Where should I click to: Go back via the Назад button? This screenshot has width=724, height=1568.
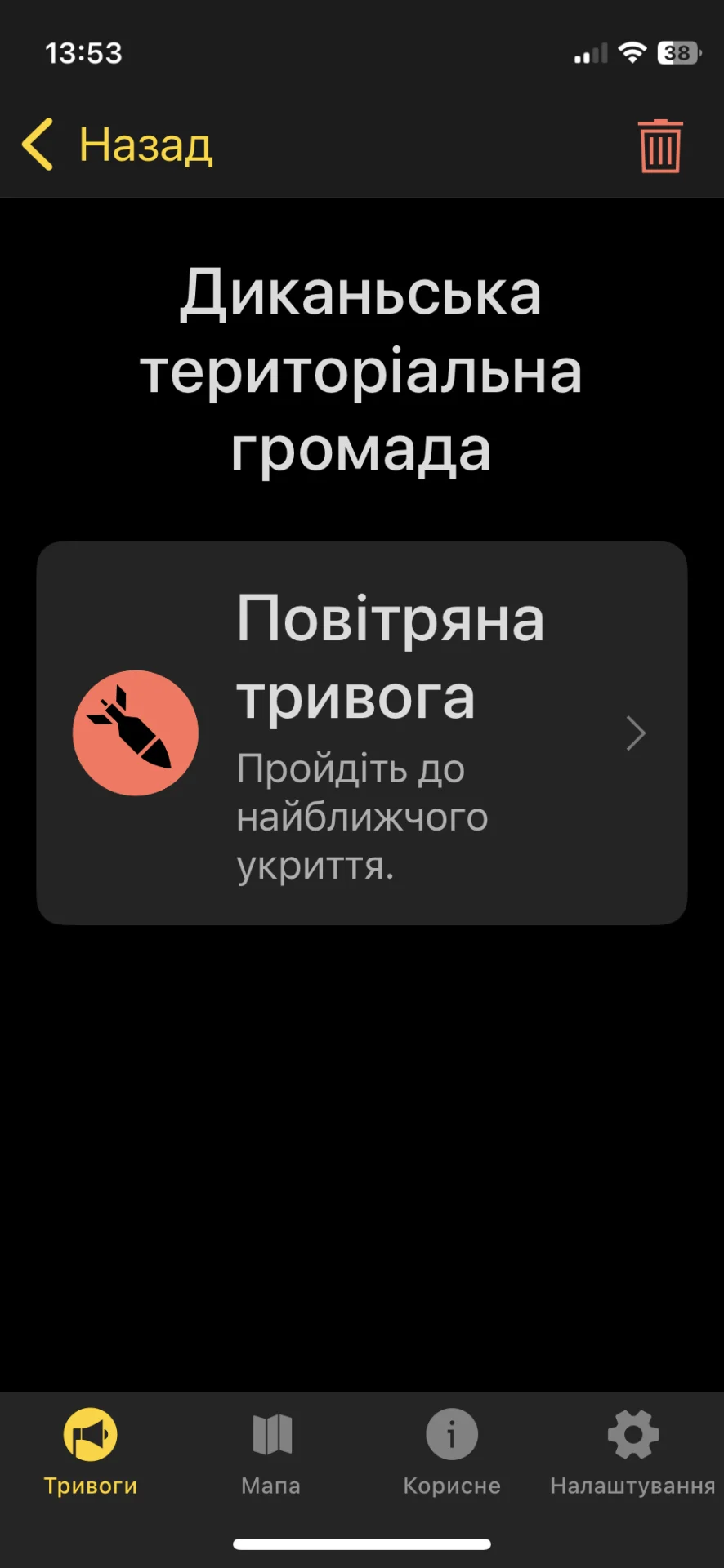coord(118,145)
